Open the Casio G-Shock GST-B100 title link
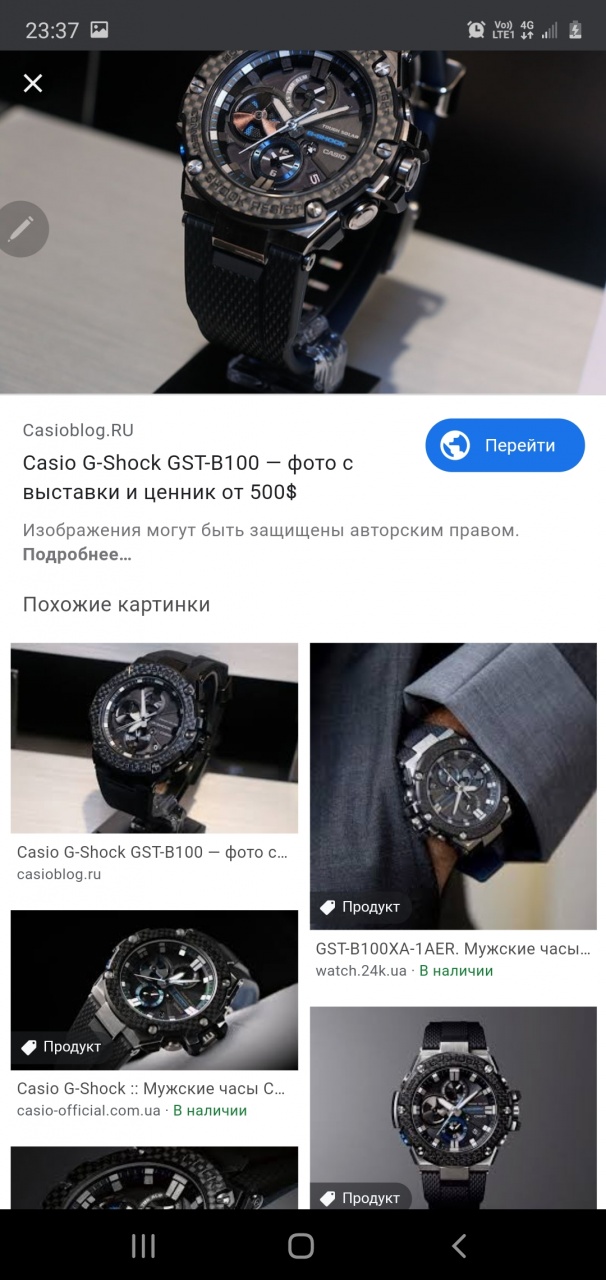The height and width of the screenshot is (1280, 606). (x=188, y=478)
